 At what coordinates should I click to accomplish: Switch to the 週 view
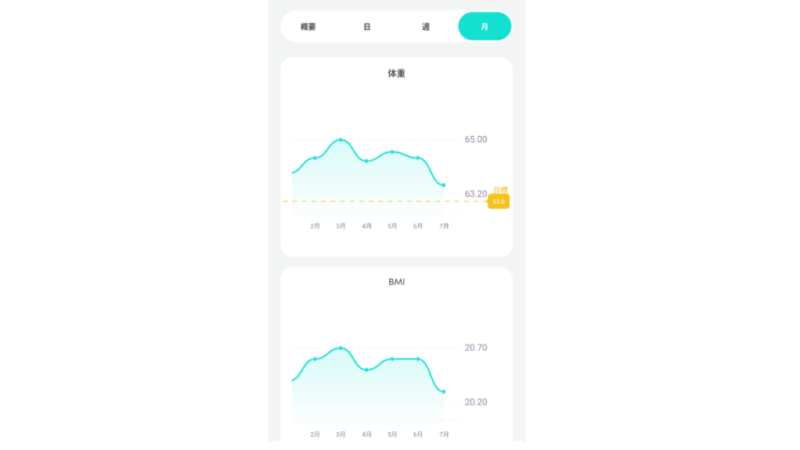[426, 27]
